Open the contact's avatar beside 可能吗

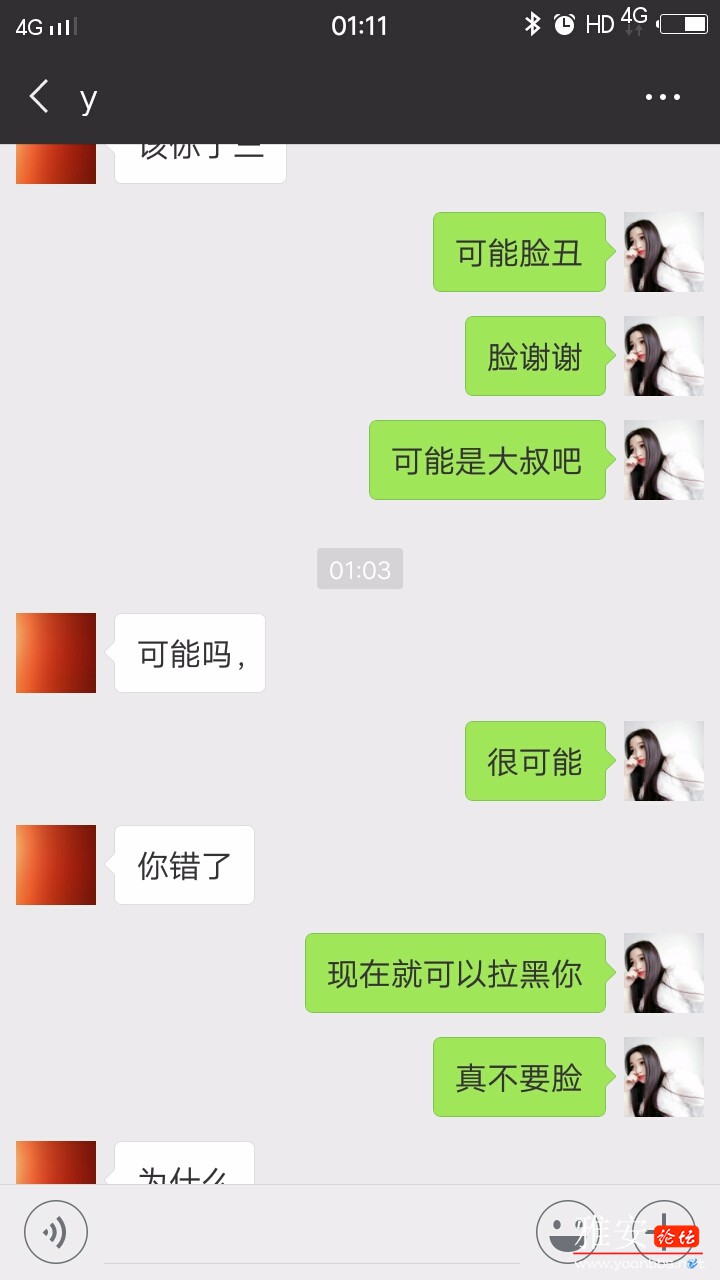click(x=56, y=653)
